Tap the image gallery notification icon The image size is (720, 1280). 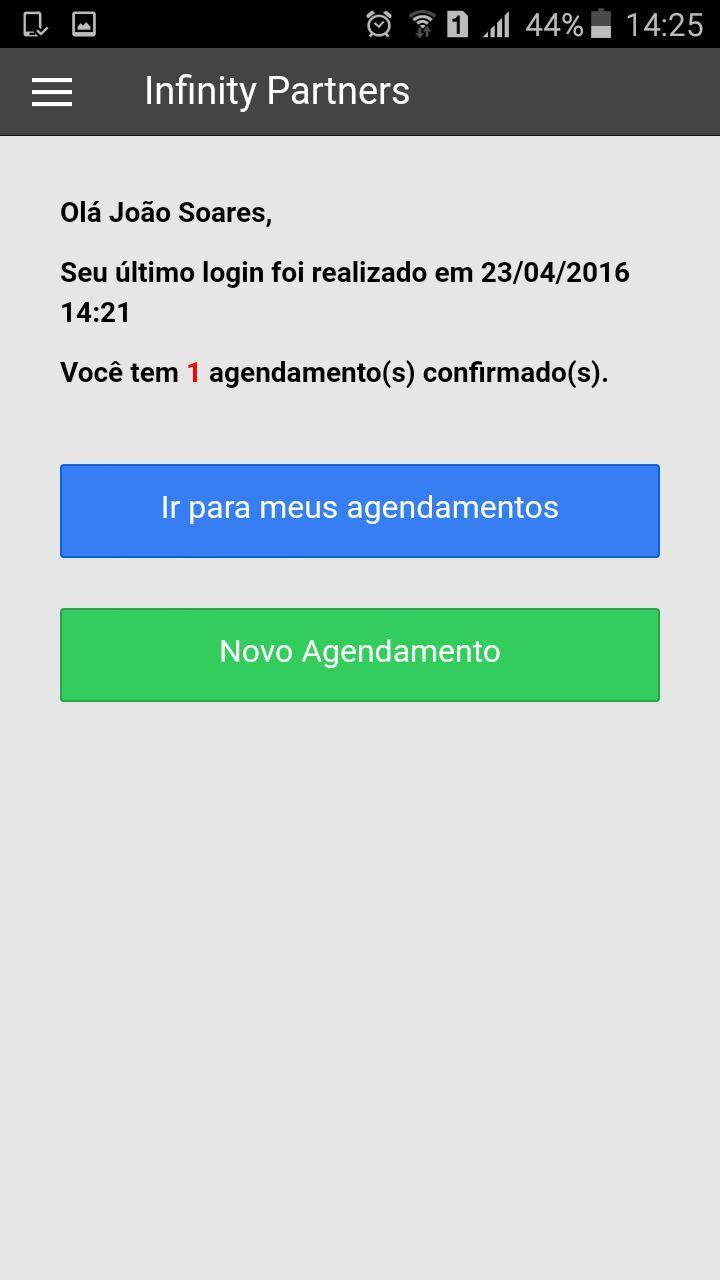coord(83,23)
